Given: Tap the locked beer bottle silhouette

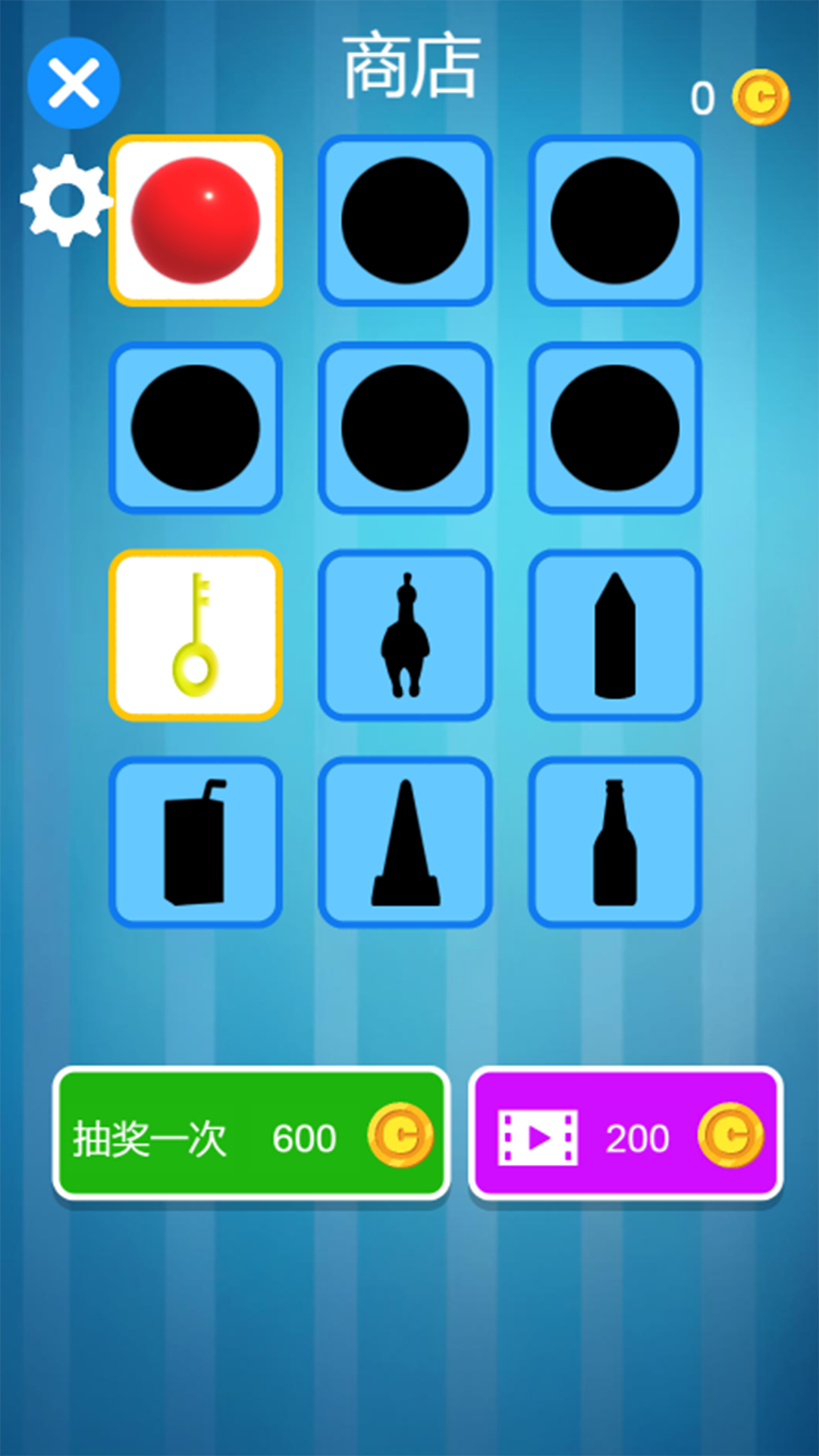Looking at the screenshot, I should 614,842.
